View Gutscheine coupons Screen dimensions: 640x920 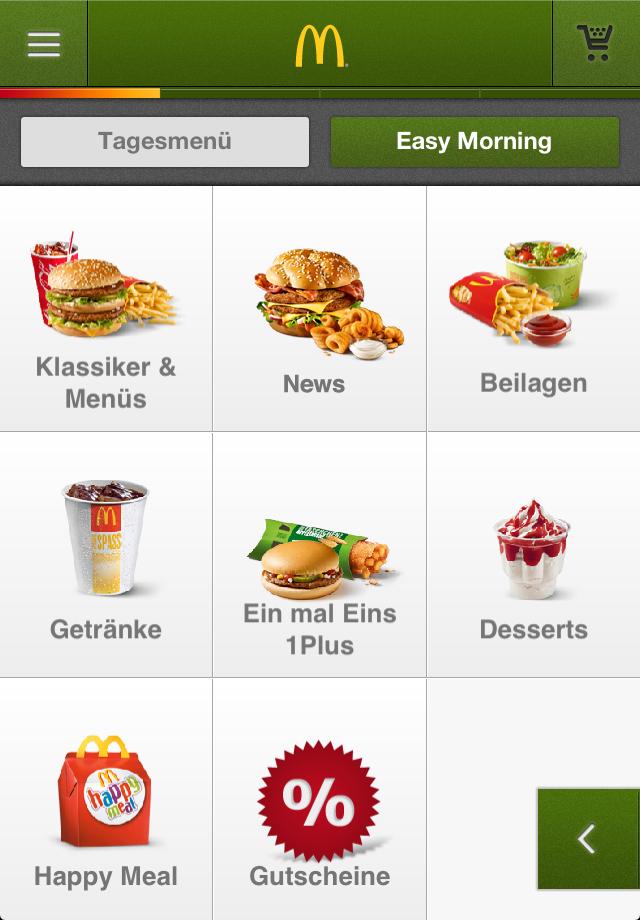tap(319, 800)
